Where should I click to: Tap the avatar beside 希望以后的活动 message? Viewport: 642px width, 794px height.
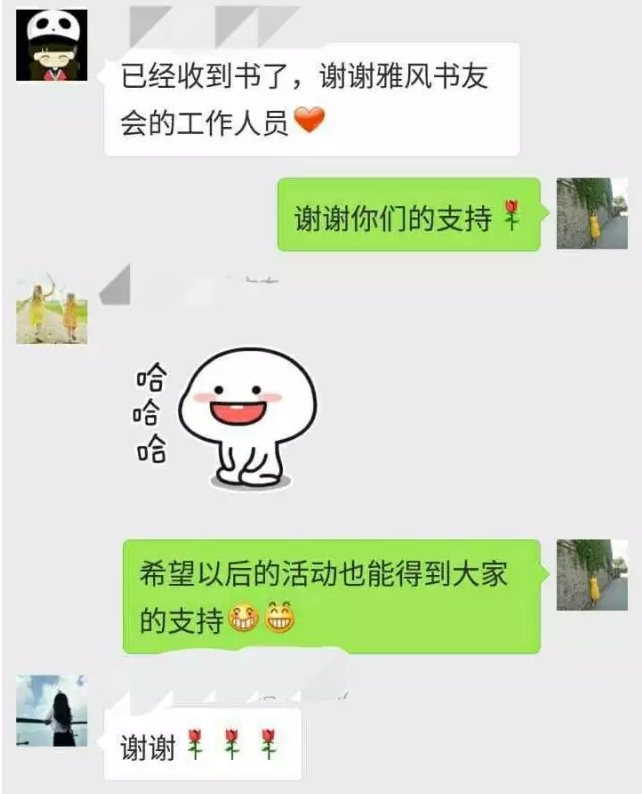pyautogui.click(x=591, y=574)
